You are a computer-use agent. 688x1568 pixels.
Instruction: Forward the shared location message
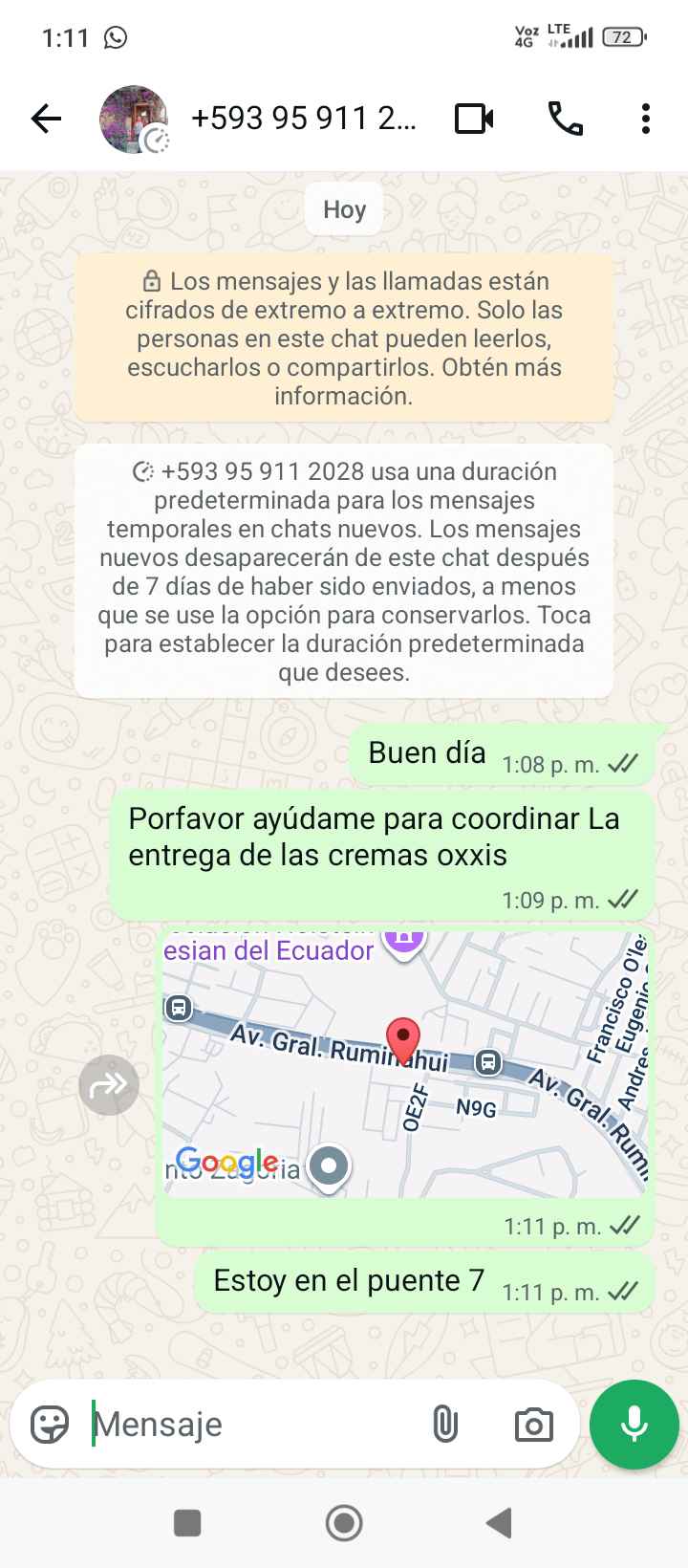[x=109, y=1085]
